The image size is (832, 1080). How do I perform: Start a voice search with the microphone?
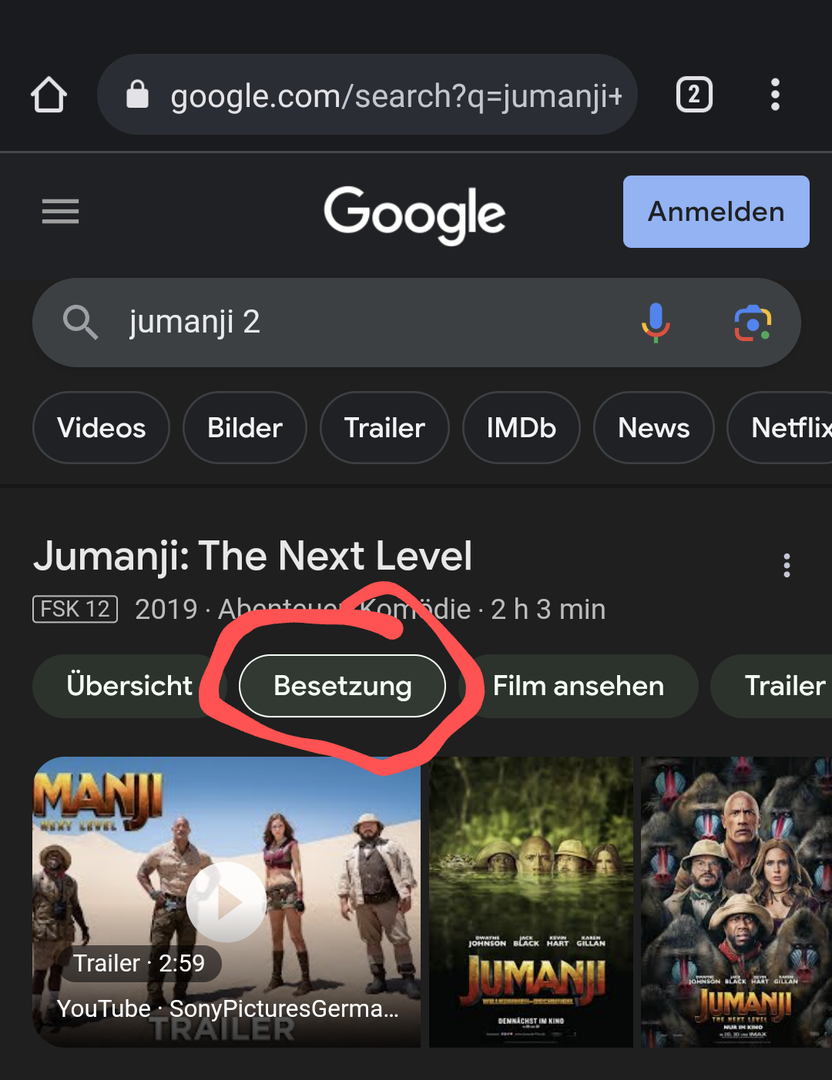click(655, 322)
